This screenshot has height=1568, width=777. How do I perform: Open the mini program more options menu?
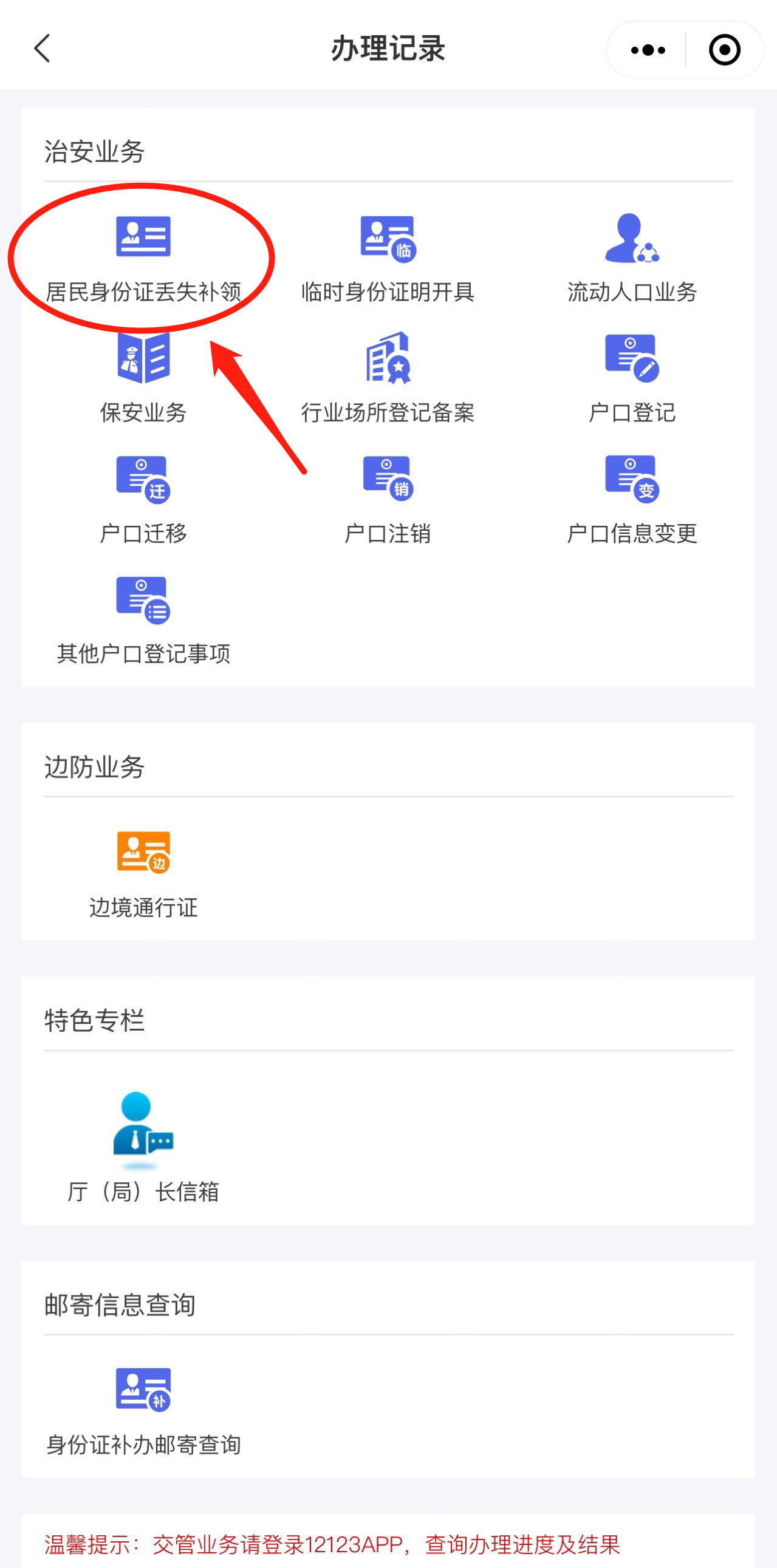coord(648,50)
